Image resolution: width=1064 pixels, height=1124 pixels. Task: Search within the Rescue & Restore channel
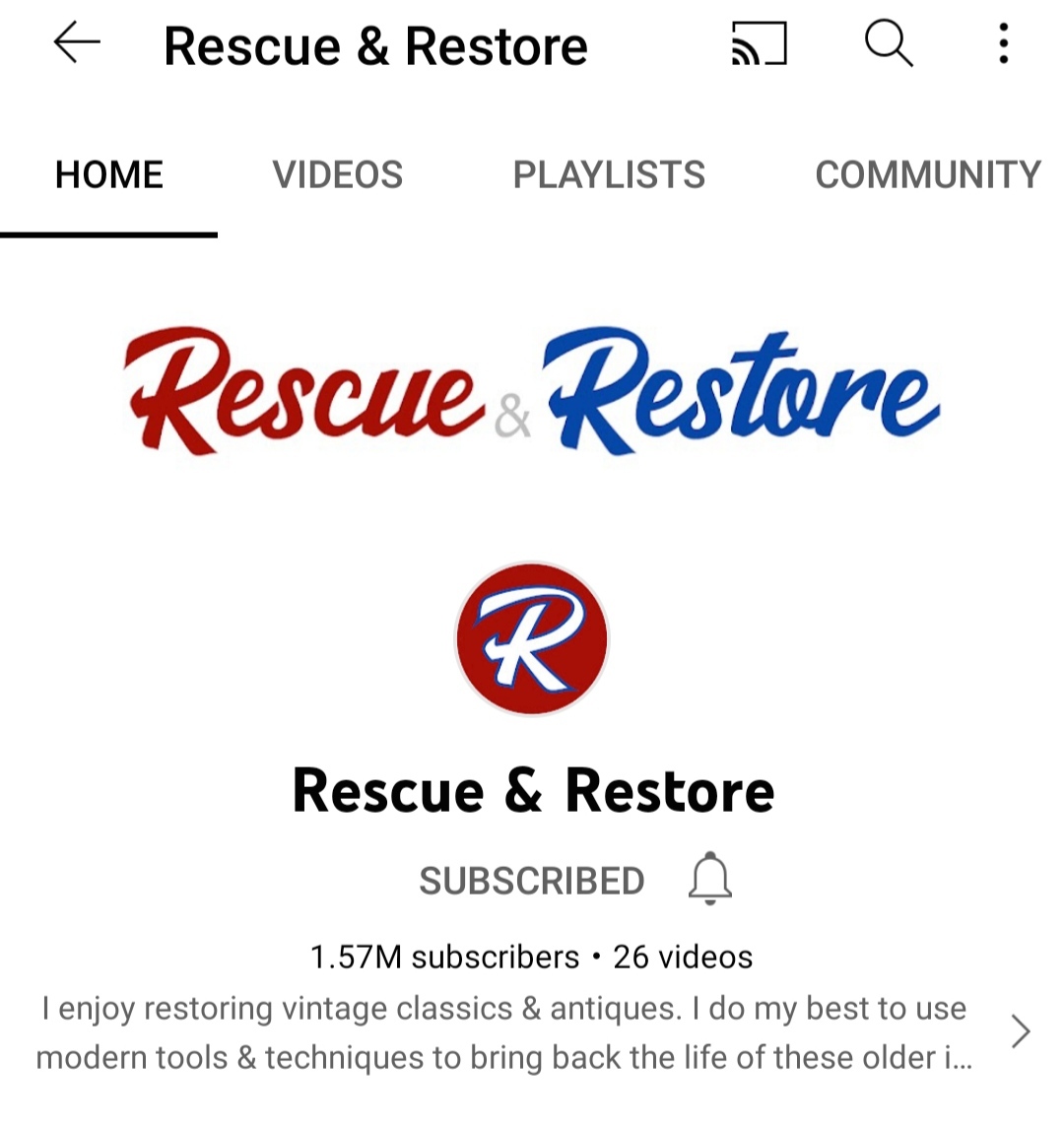coord(888,43)
